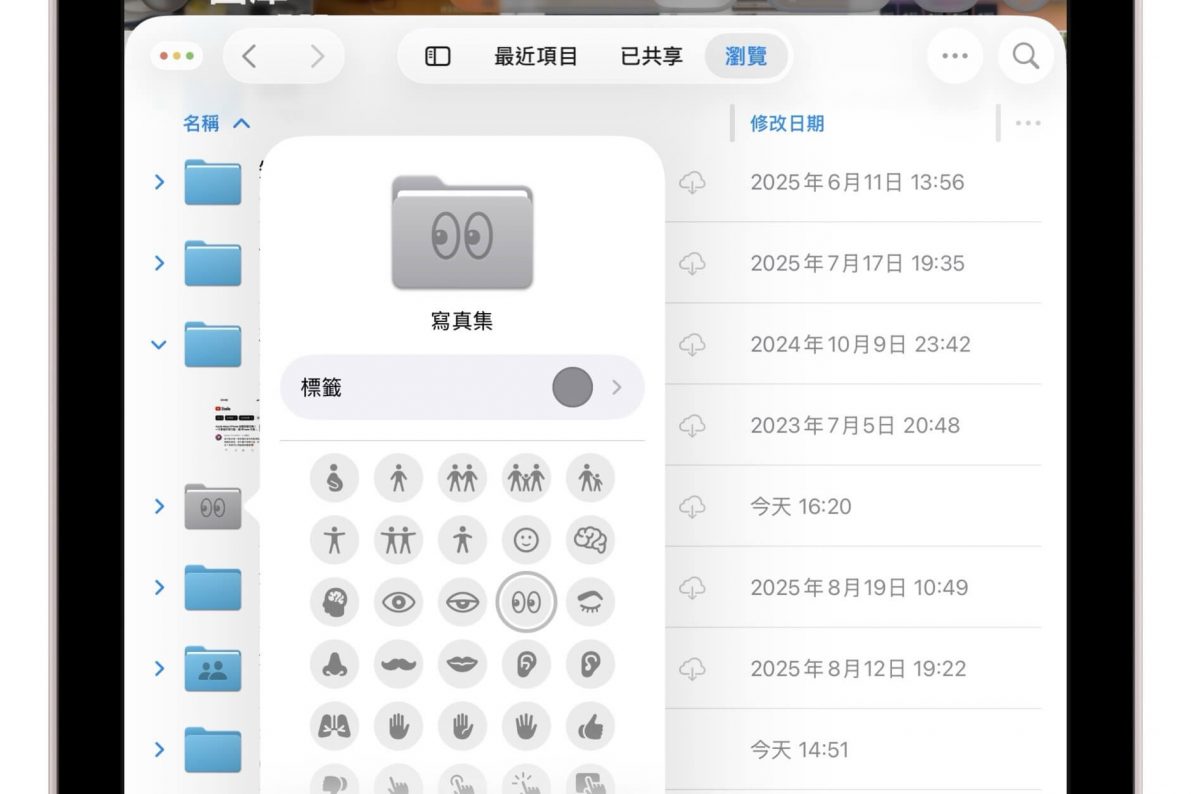Sort the list by 修改日期
Image resolution: width=1191 pixels, height=794 pixels.
pos(787,124)
